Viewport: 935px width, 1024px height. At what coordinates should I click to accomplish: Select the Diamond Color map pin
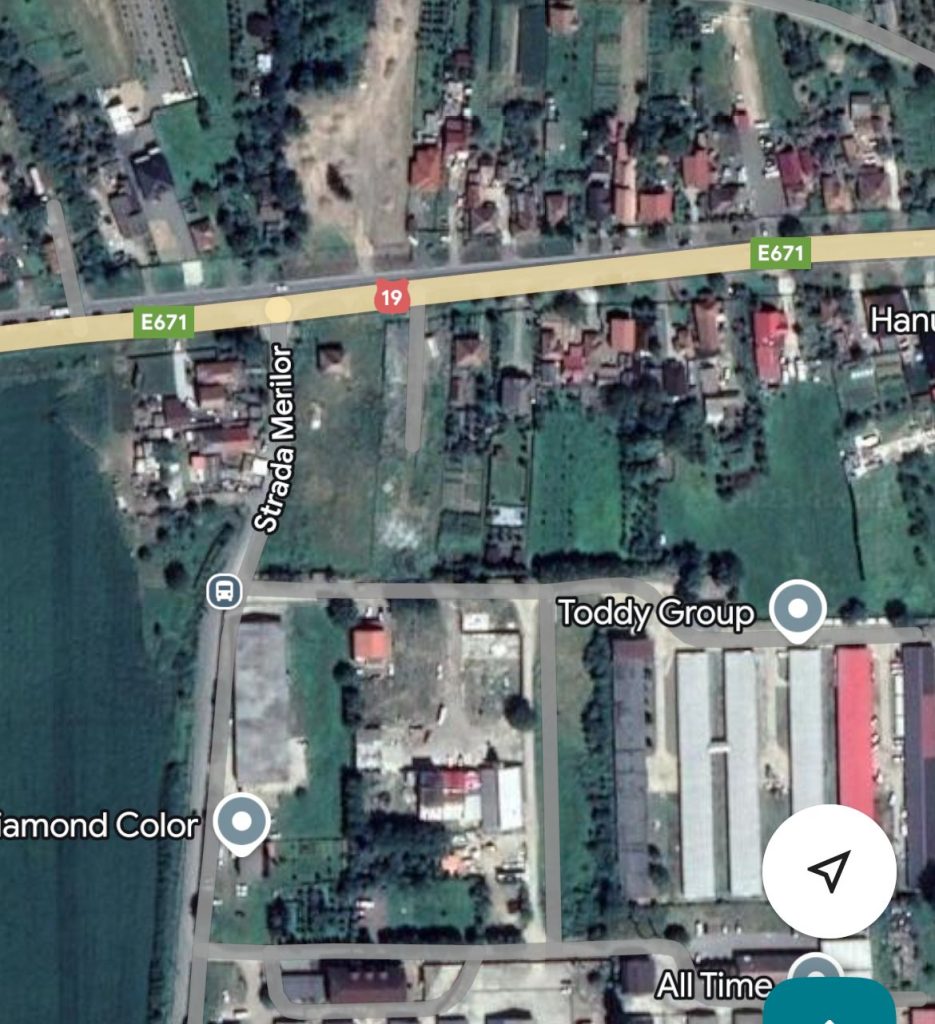click(x=241, y=822)
